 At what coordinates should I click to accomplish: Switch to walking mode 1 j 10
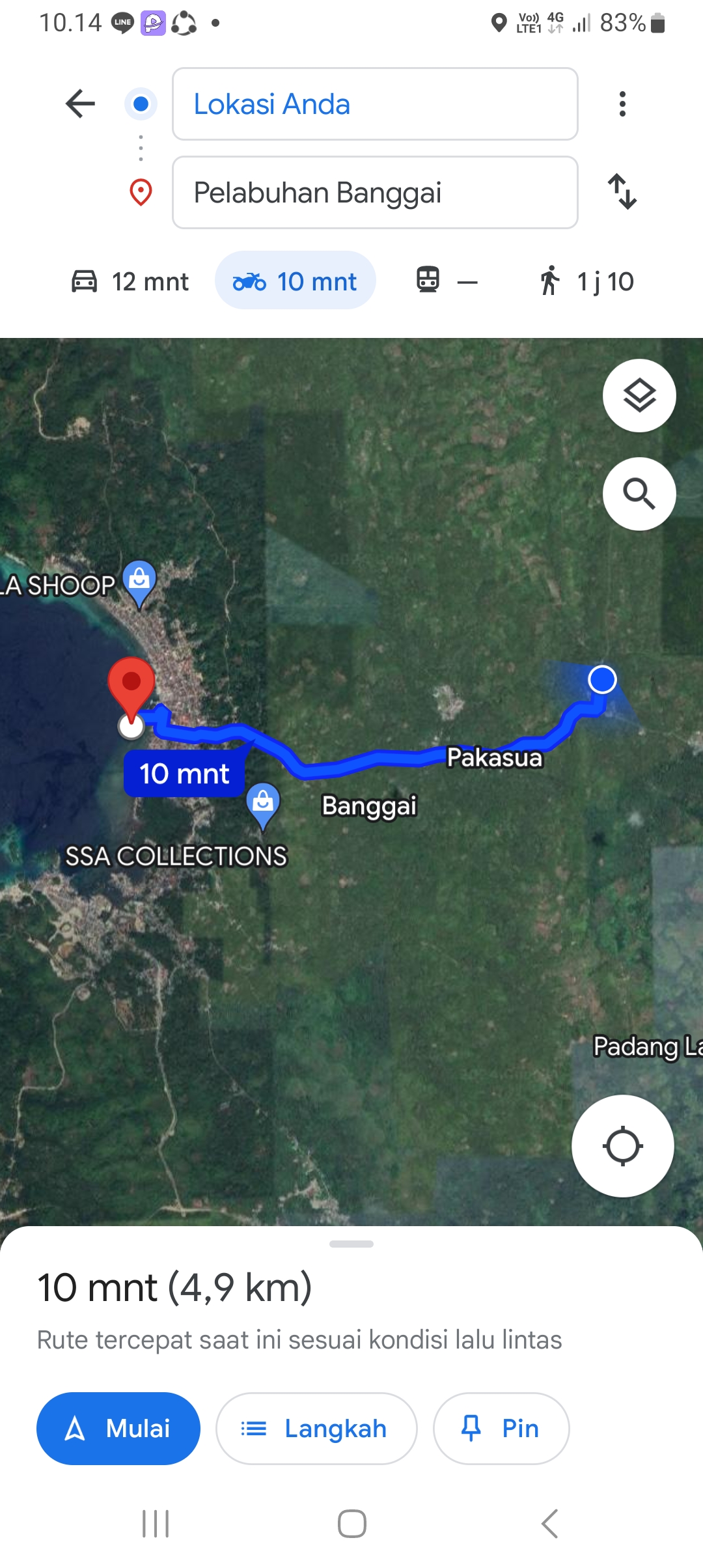tap(586, 281)
